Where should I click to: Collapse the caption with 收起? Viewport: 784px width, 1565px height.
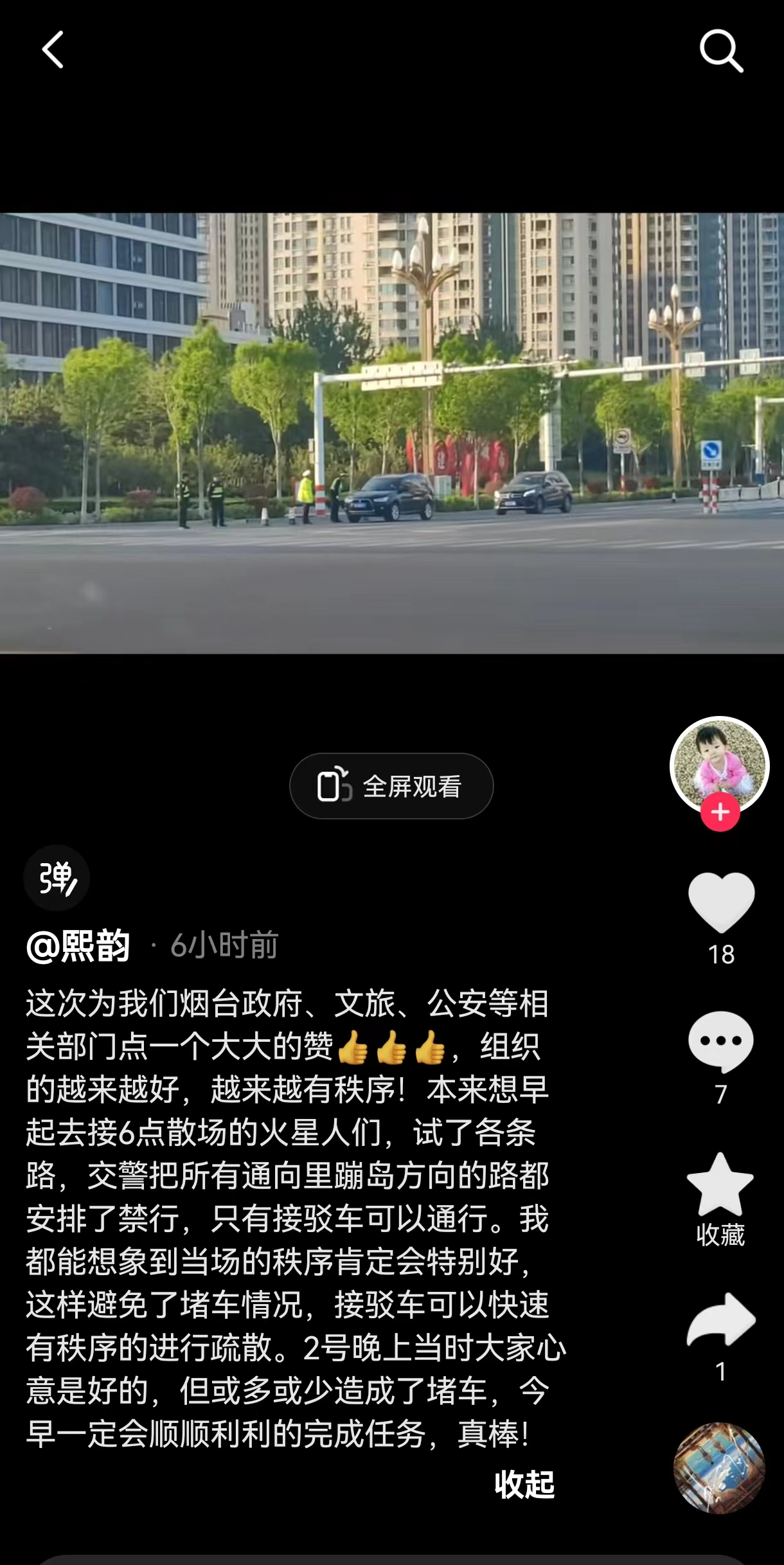pos(524,1485)
